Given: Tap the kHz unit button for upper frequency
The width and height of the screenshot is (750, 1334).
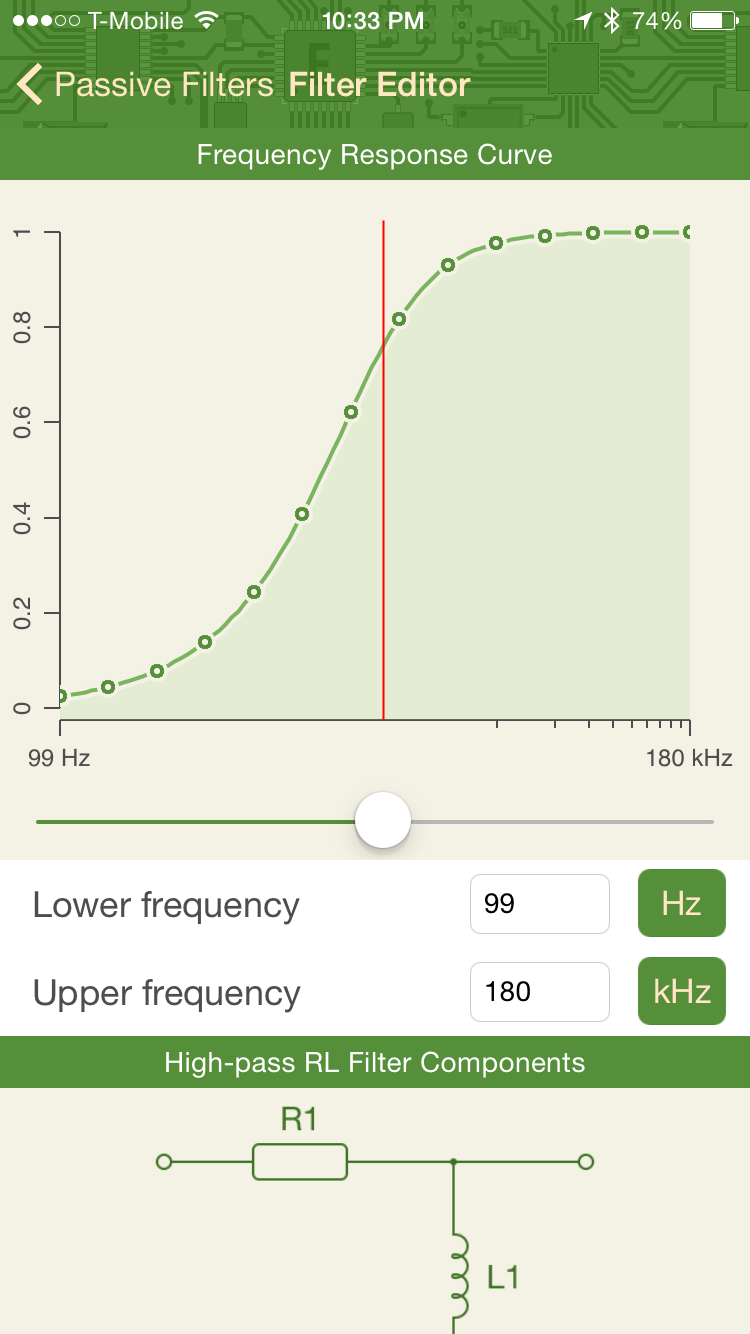Looking at the screenshot, I should coord(681,991).
